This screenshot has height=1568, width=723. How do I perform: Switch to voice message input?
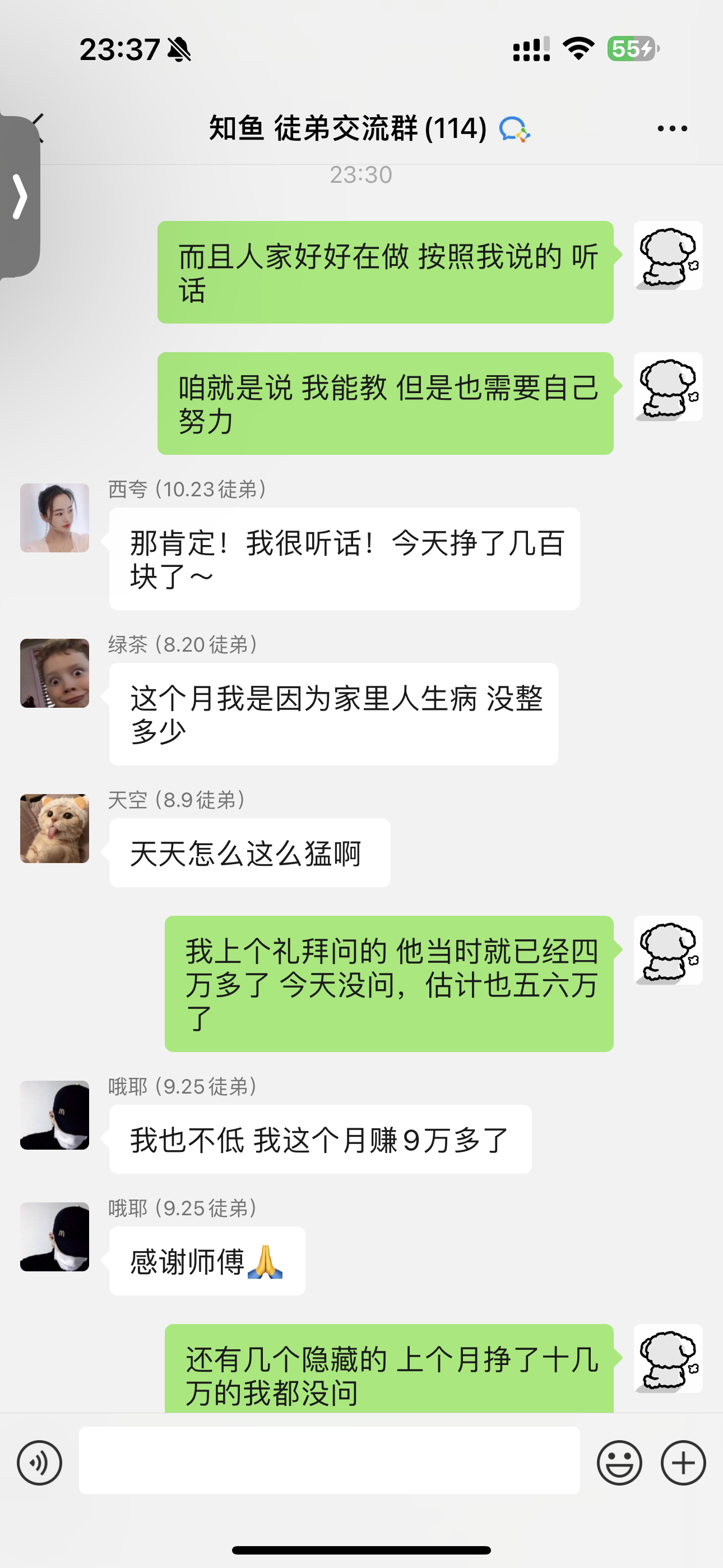click(x=40, y=1463)
